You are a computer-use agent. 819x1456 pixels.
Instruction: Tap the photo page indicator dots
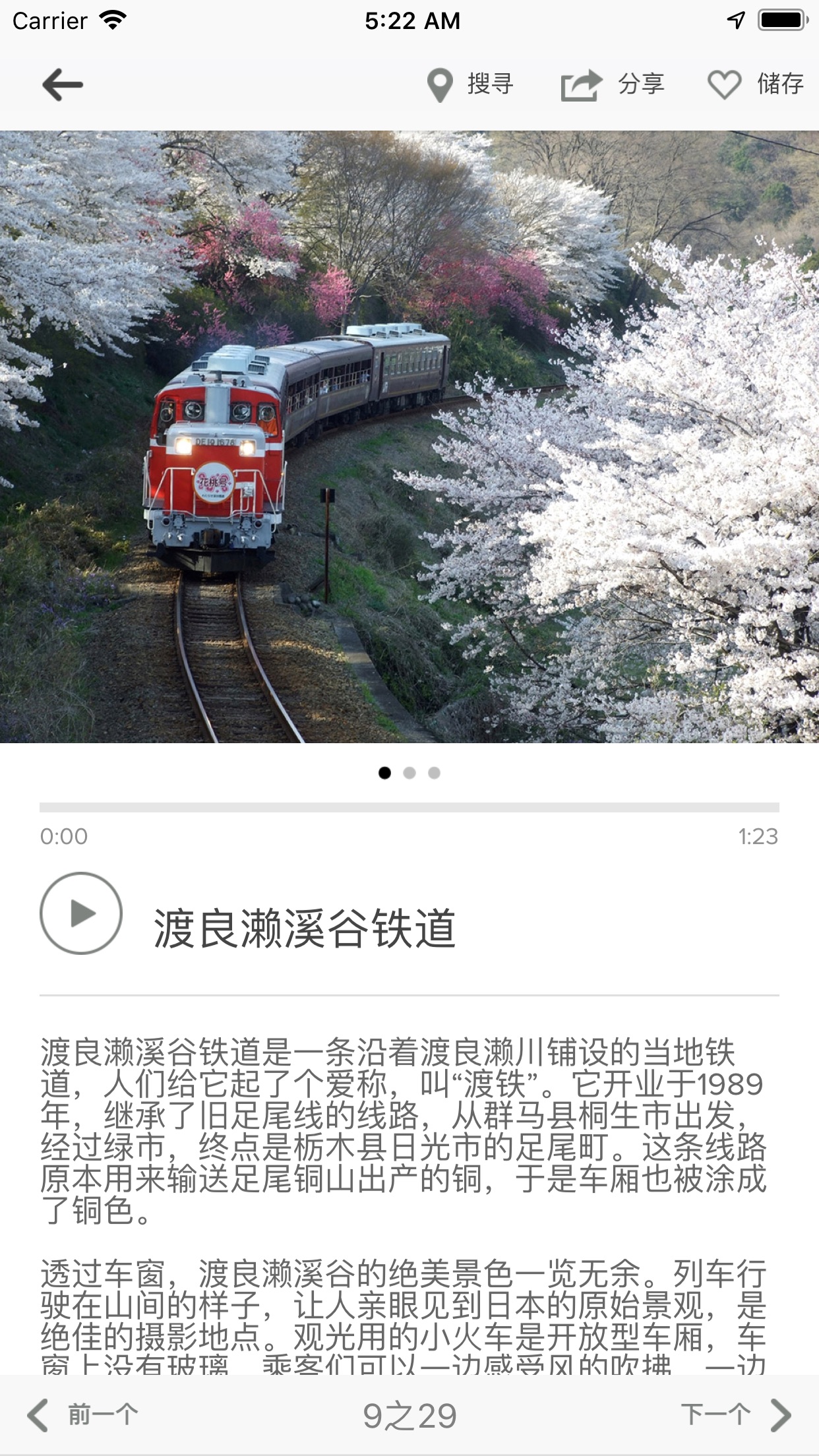coord(409,773)
